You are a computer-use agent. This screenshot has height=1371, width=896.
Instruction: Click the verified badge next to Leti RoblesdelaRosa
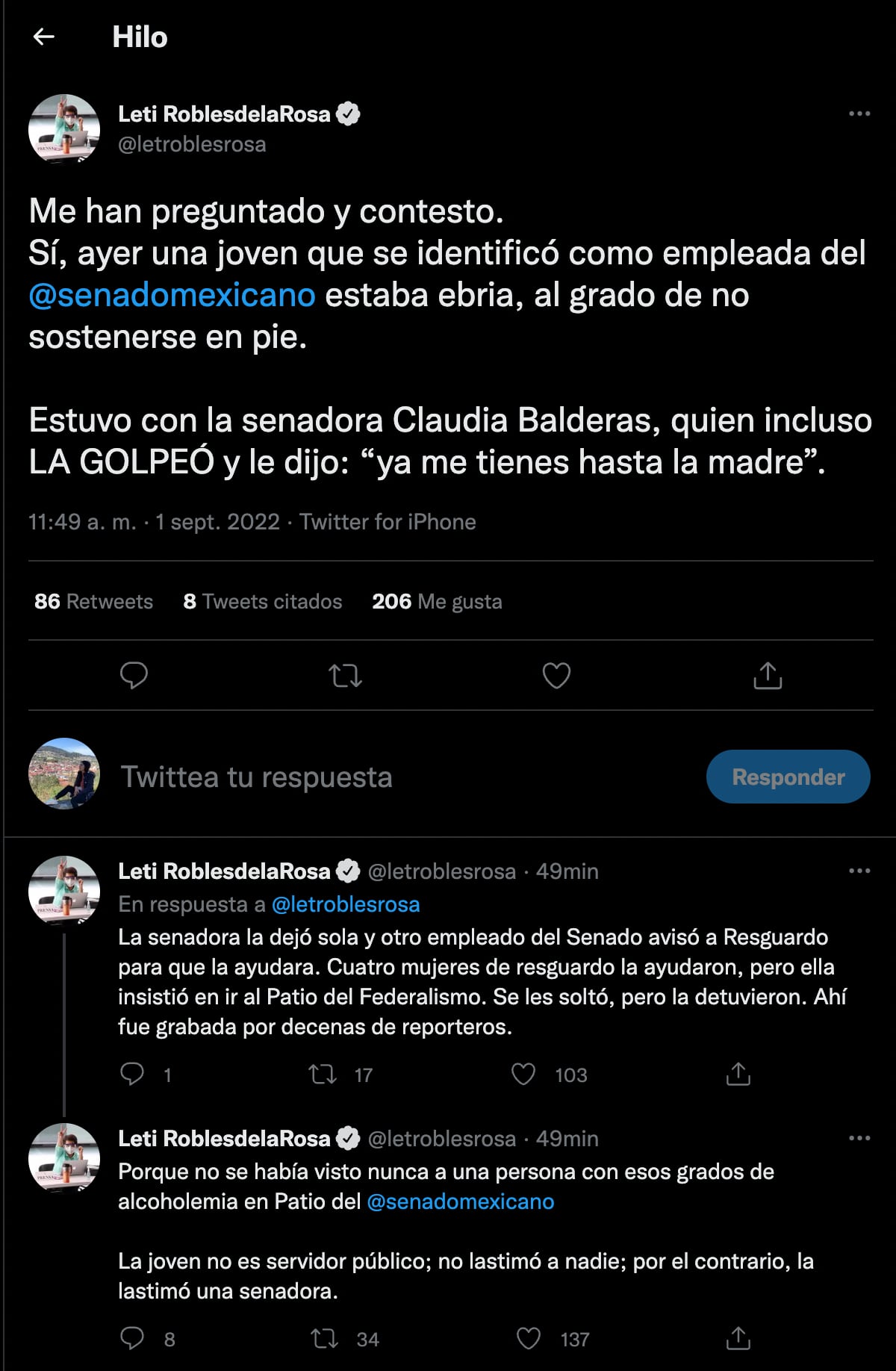click(x=349, y=114)
